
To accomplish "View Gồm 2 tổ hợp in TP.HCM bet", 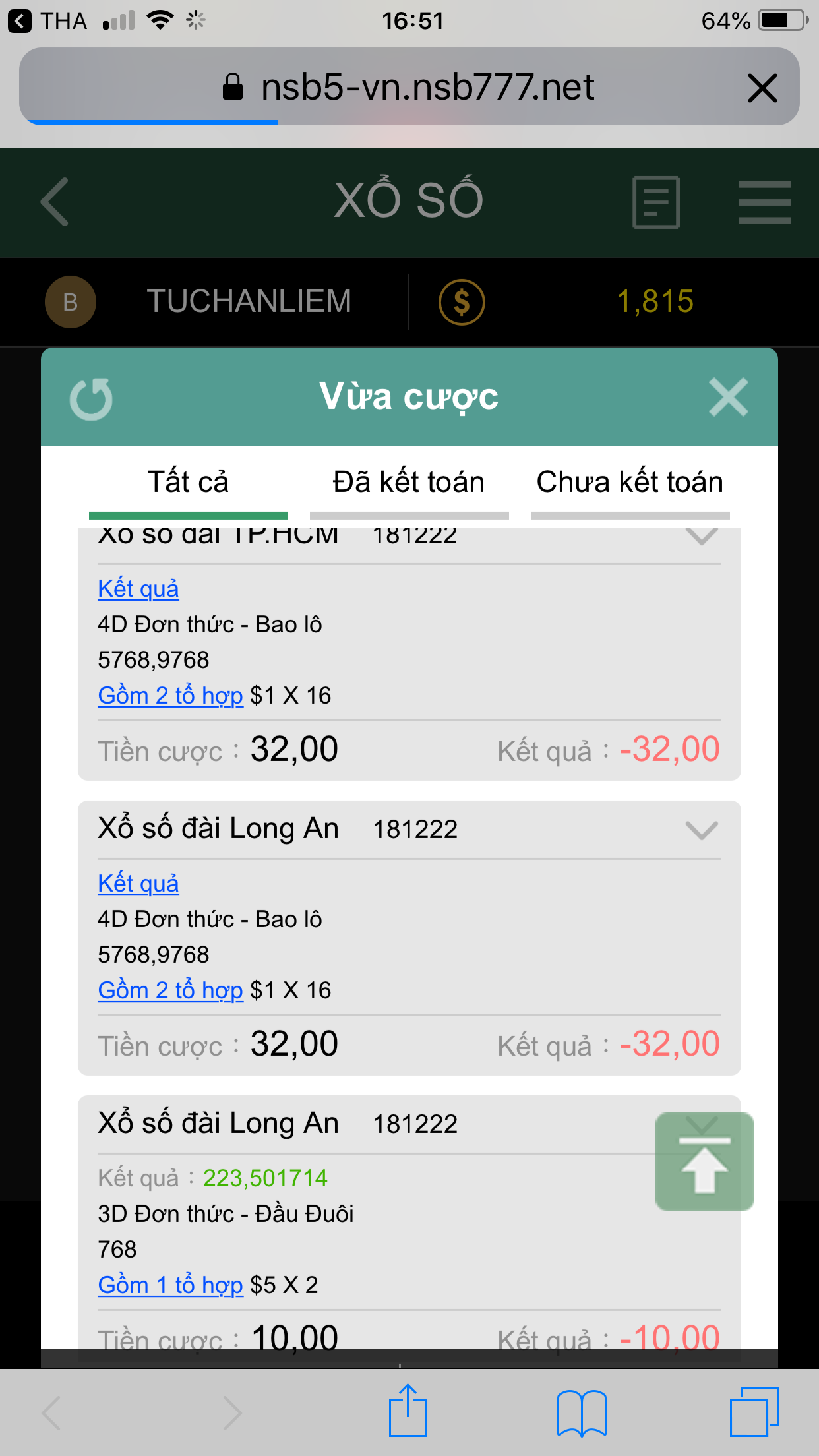I will pyautogui.click(x=170, y=695).
